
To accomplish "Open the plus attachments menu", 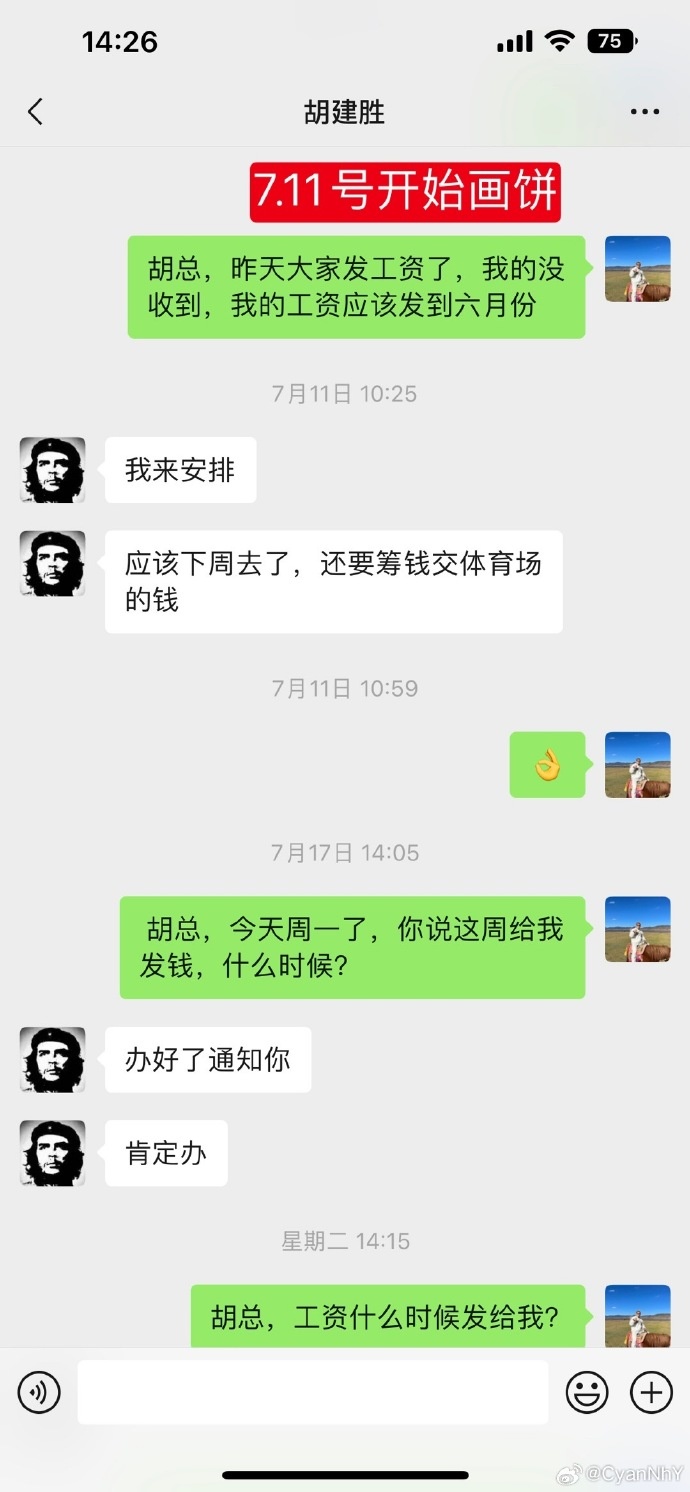I will pos(651,1391).
